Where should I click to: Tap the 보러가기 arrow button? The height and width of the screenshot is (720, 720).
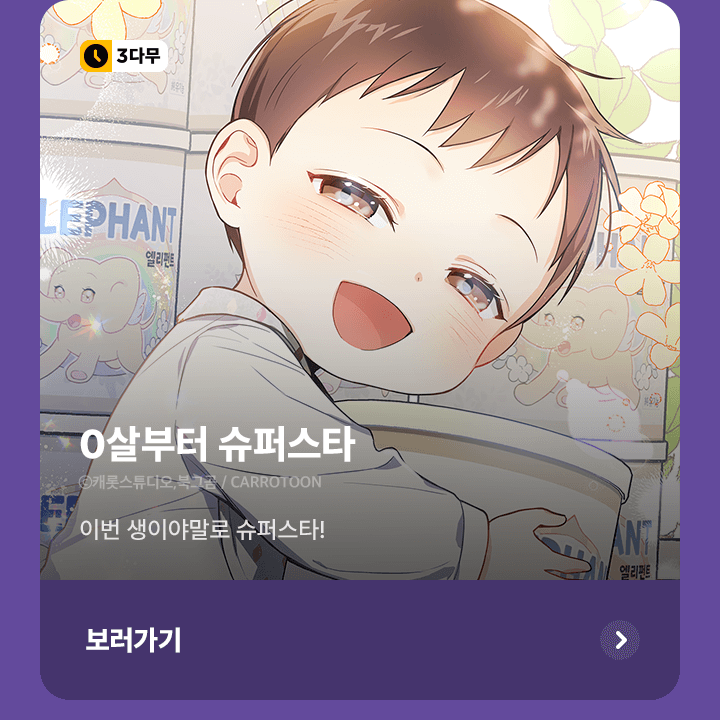click(x=620, y=640)
